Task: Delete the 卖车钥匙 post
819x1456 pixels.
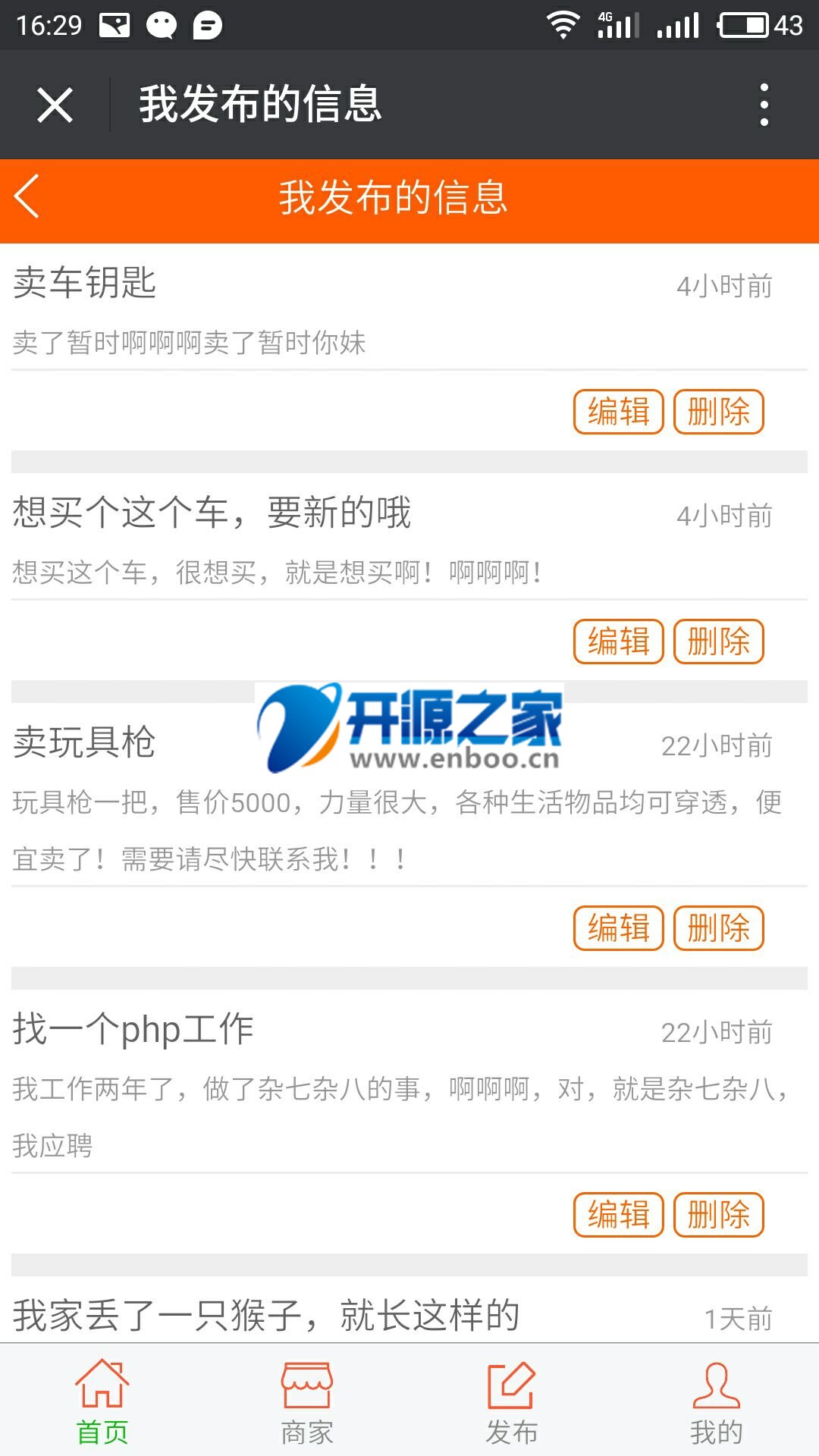Action: tap(718, 412)
